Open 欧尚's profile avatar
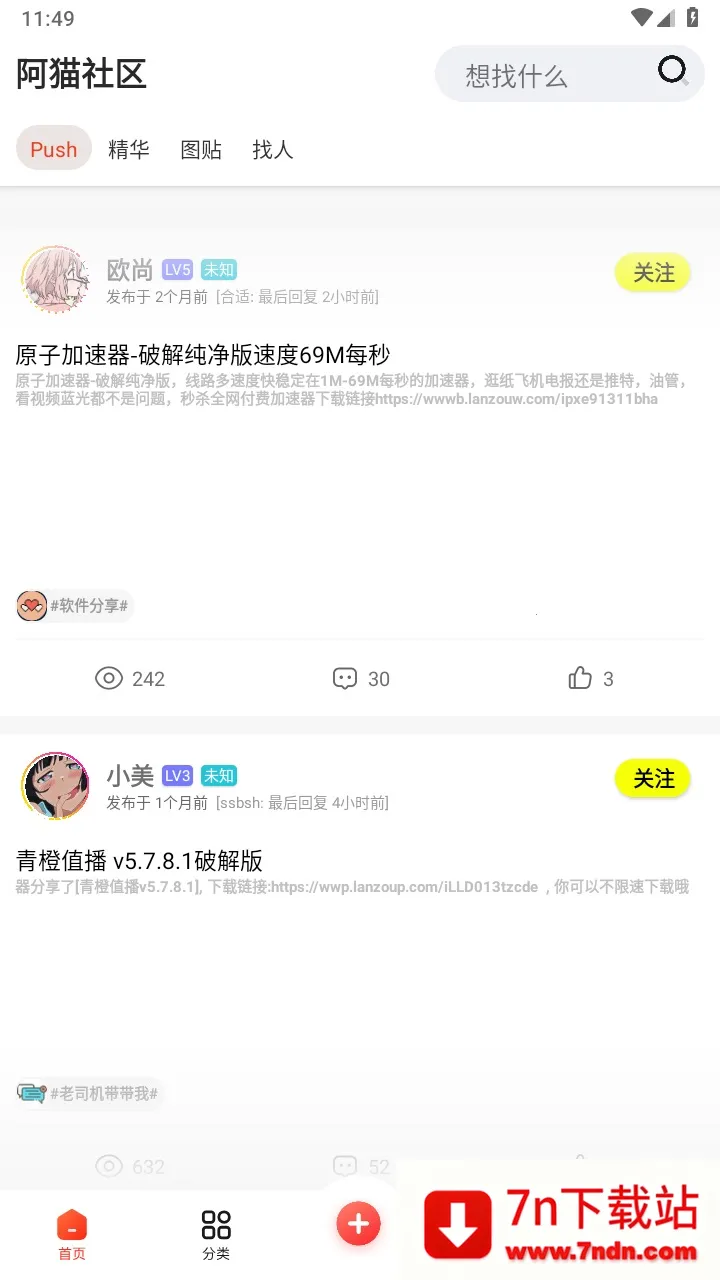Image resolution: width=720 pixels, height=1280 pixels. click(x=56, y=280)
